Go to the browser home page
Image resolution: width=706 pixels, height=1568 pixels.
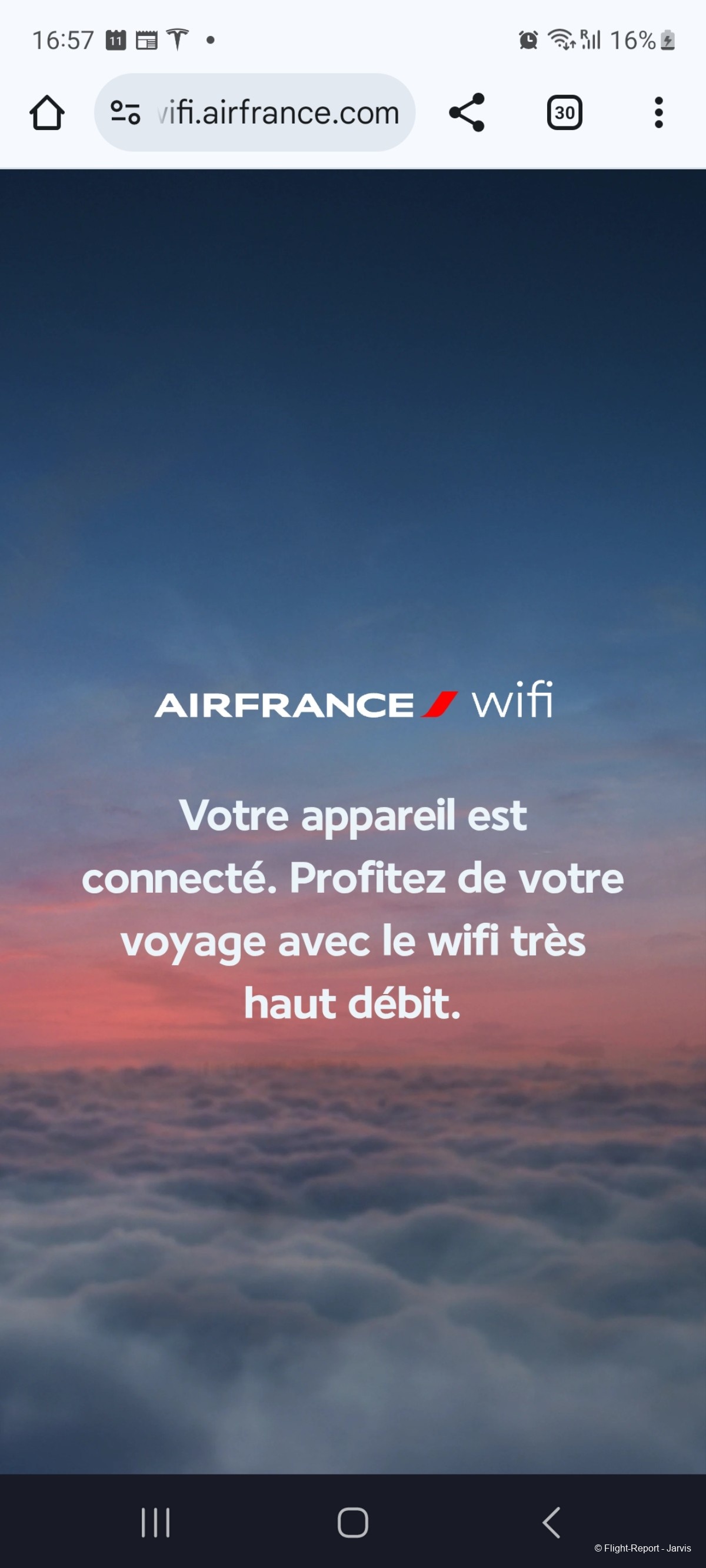coord(47,112)
